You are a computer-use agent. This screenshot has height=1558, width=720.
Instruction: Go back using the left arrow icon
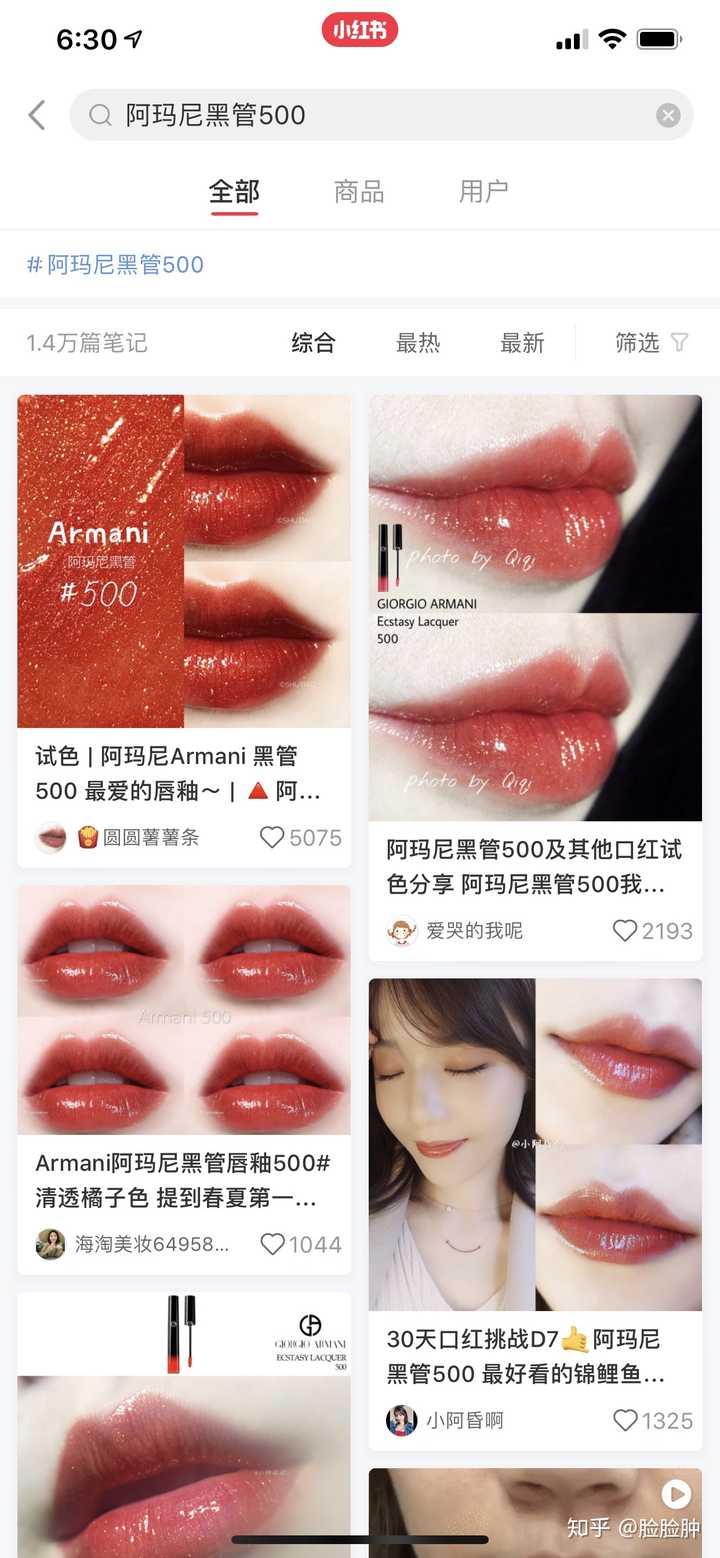click(37, 114)
